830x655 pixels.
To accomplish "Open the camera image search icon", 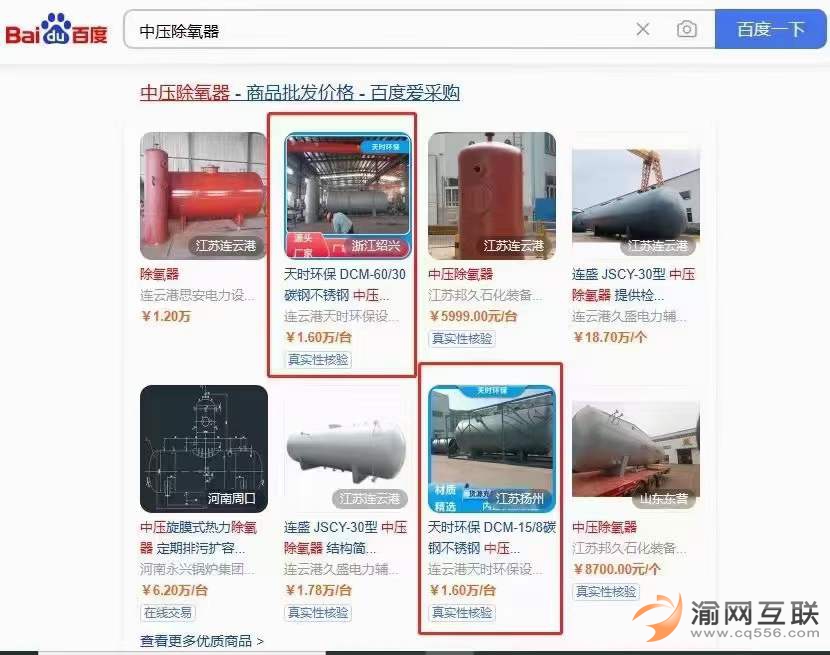I will pos(686,30).
